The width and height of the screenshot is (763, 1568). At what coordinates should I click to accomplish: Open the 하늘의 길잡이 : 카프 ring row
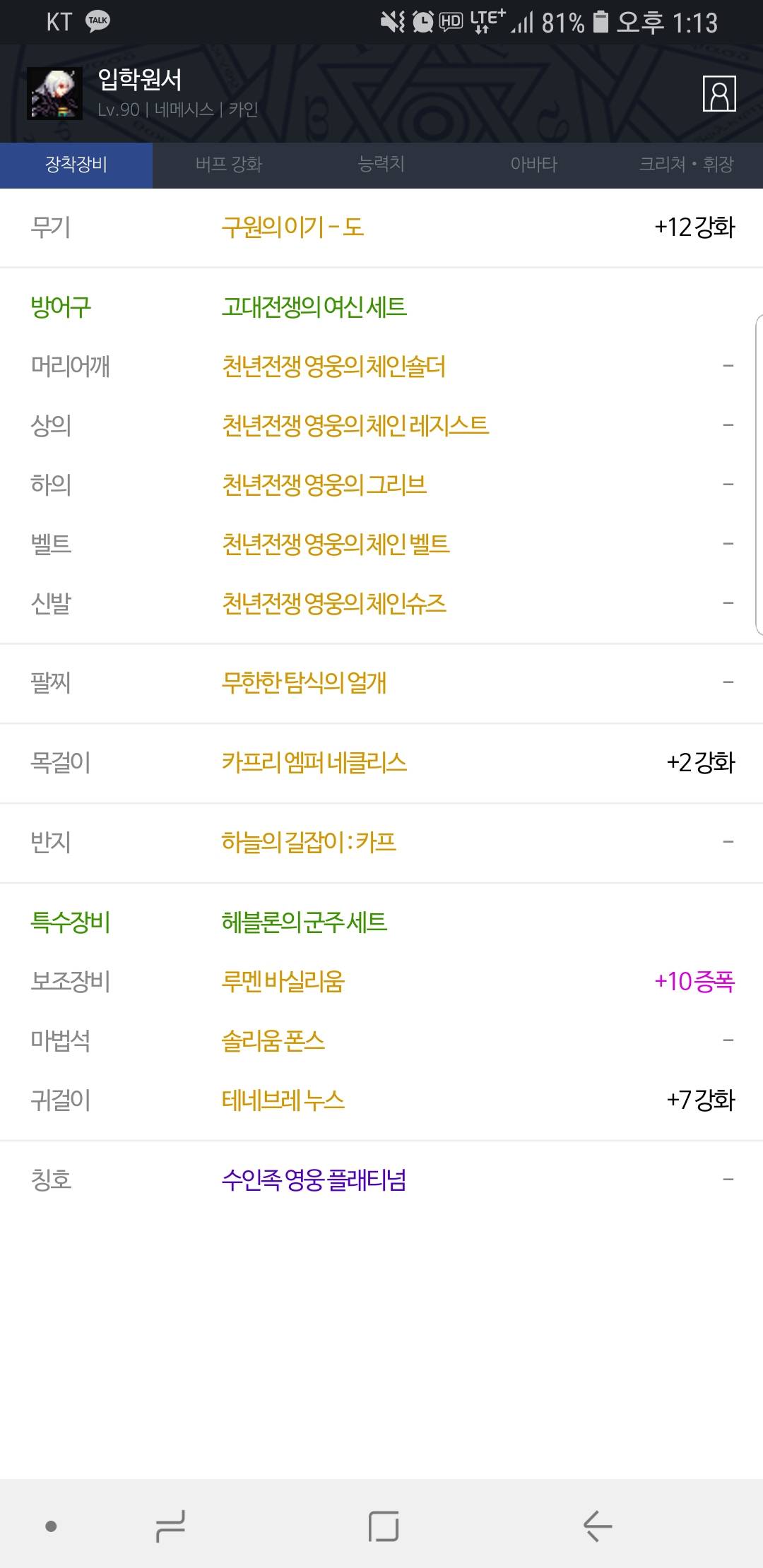pyautogui.click(x=381, y=842)
